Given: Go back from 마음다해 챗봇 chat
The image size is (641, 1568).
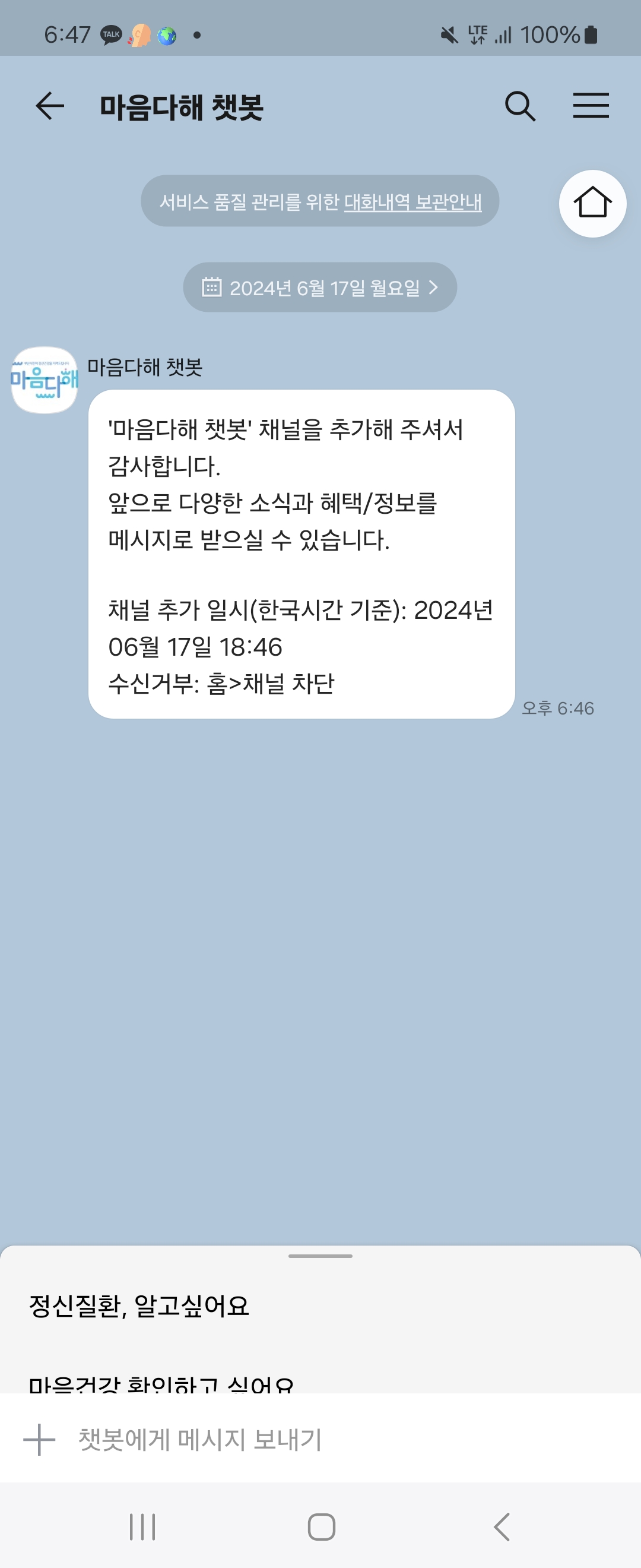Looking at the screenshot, I should (x=50, y=106).
